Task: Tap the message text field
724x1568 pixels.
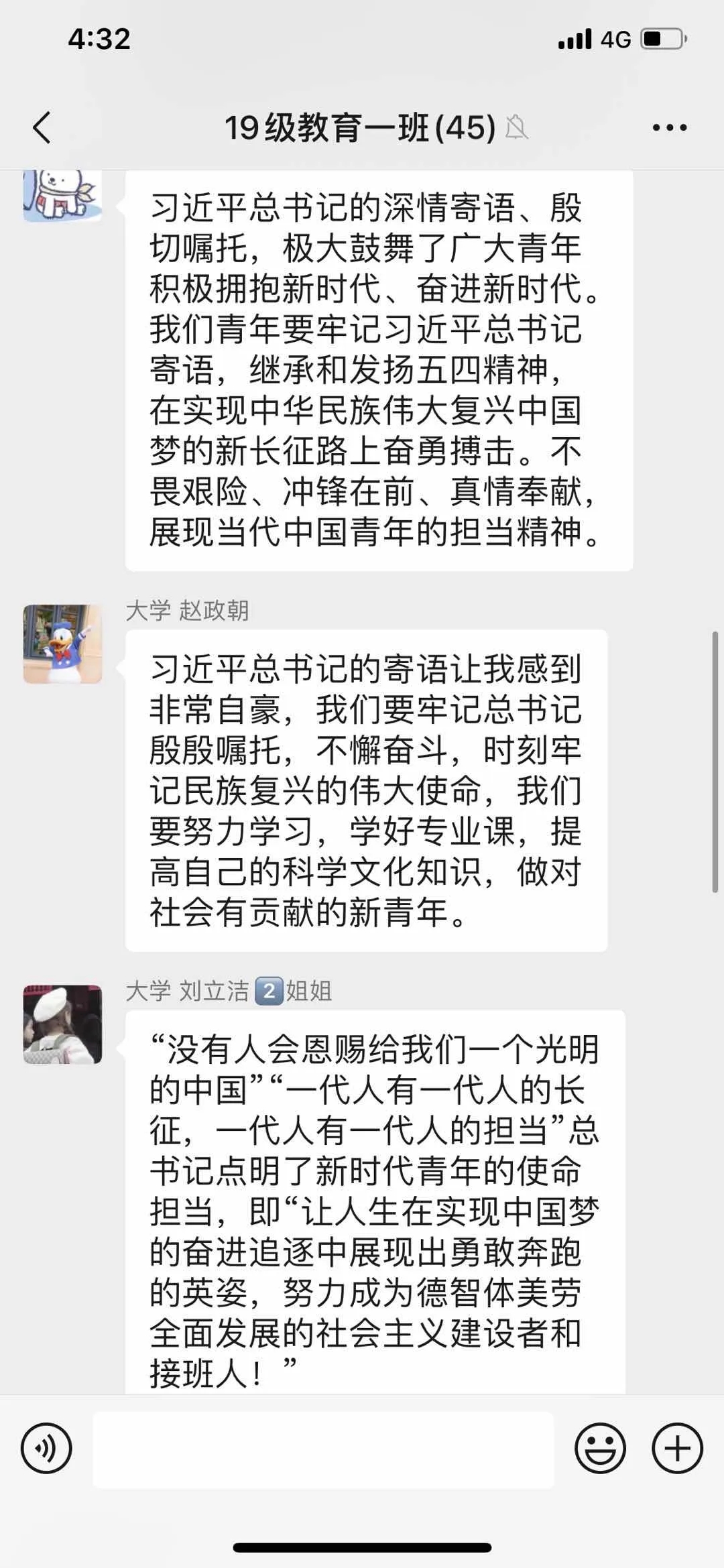Action: pyautogui.click(x=323, y=1449)
